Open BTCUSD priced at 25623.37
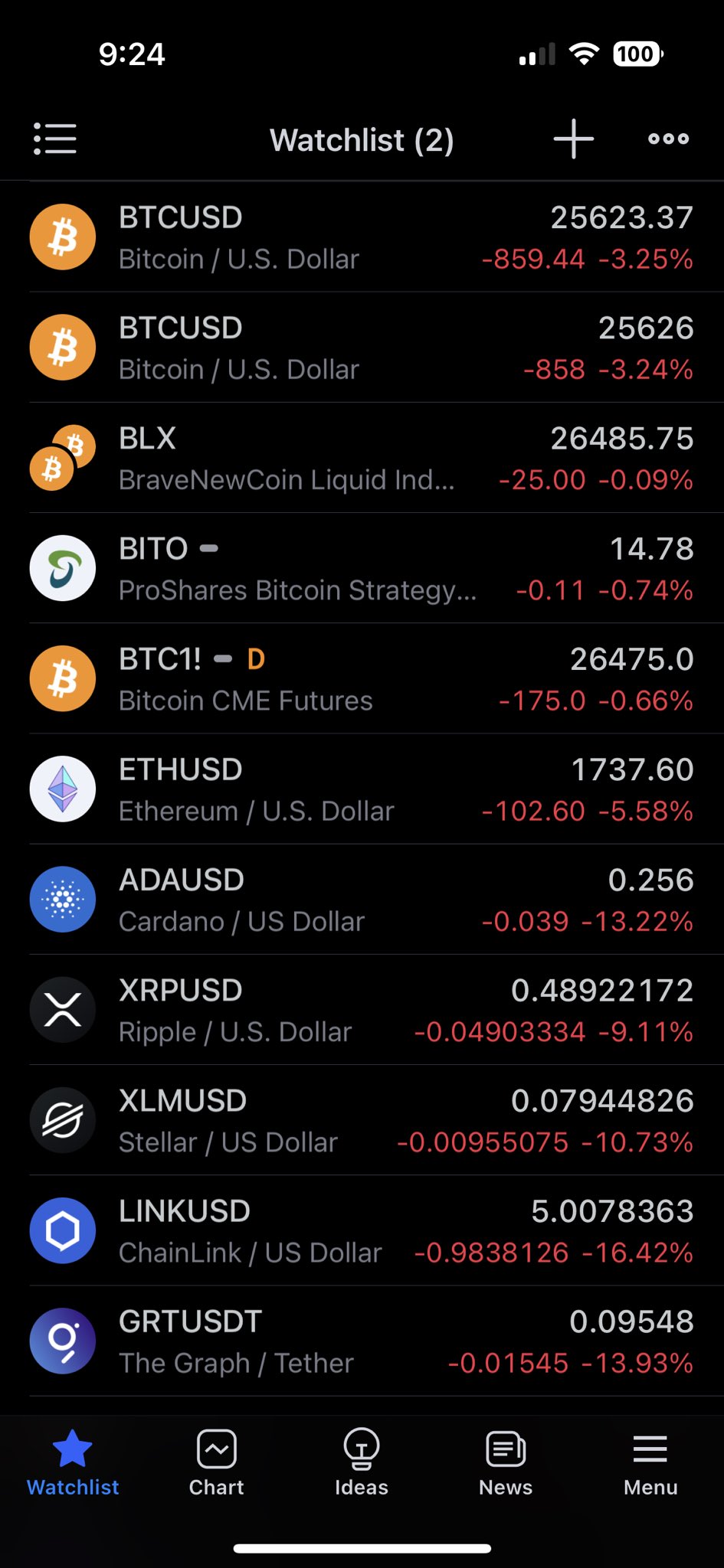 click(362, 237)
